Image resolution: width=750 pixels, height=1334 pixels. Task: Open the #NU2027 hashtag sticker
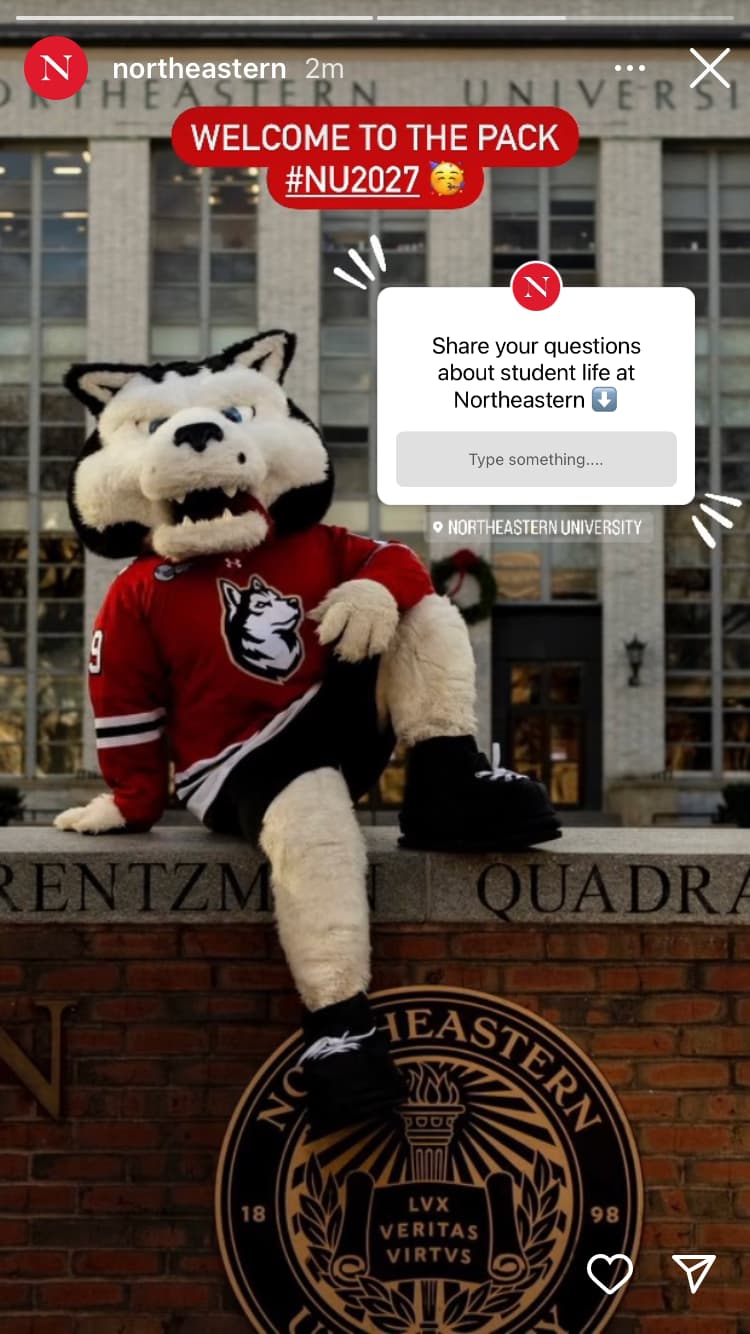click(352, 181)
